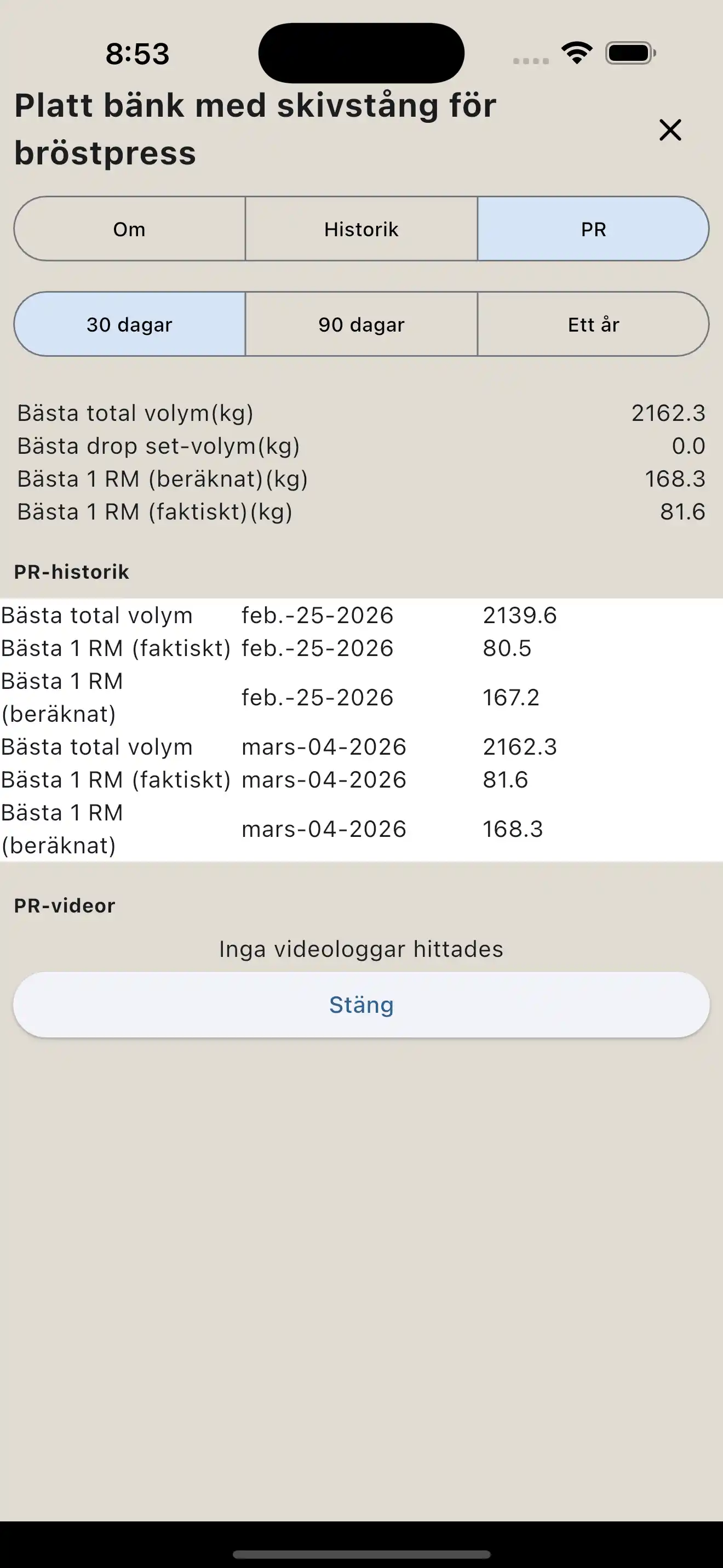Select the Ett år filter
Image resolution: width=723 pixels, height=1568 pixels.
pos(594,324)
